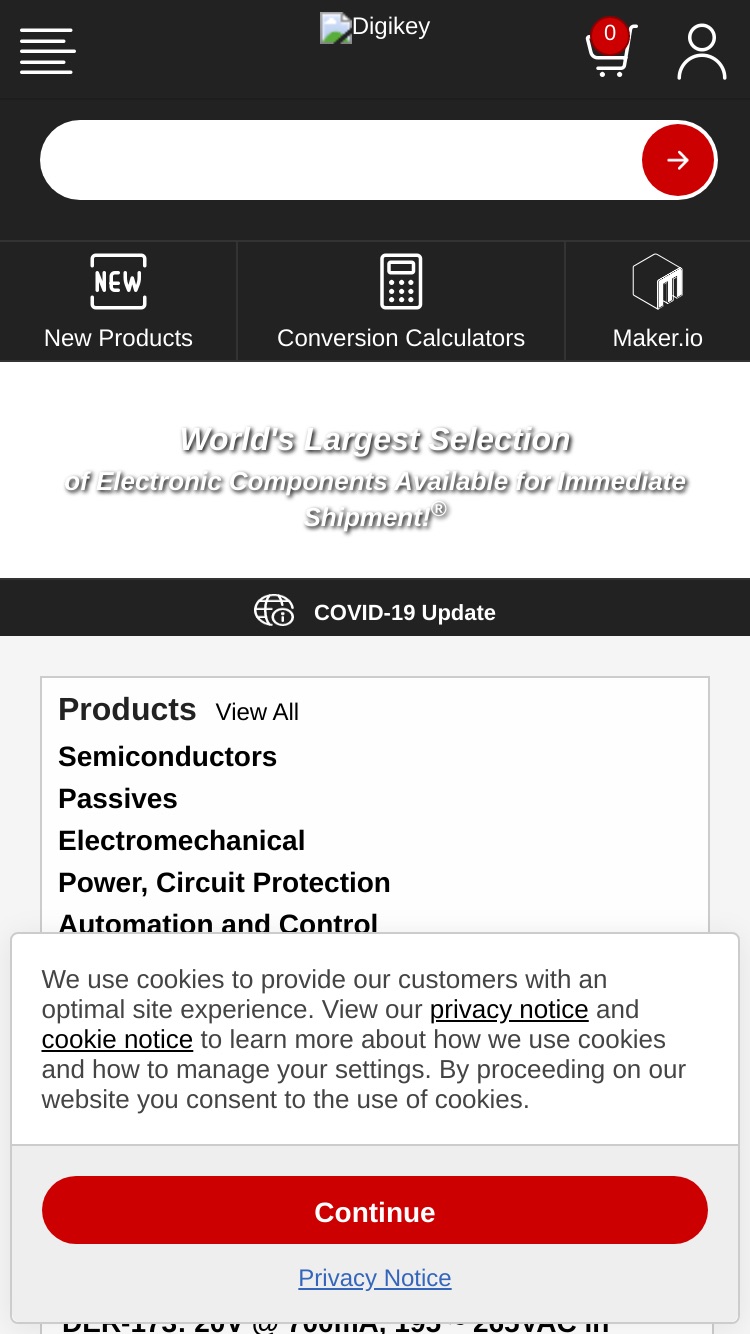Viewport: 750px width, 1334px height.
Task: Go to Maker.io
Action: [658, 301]
